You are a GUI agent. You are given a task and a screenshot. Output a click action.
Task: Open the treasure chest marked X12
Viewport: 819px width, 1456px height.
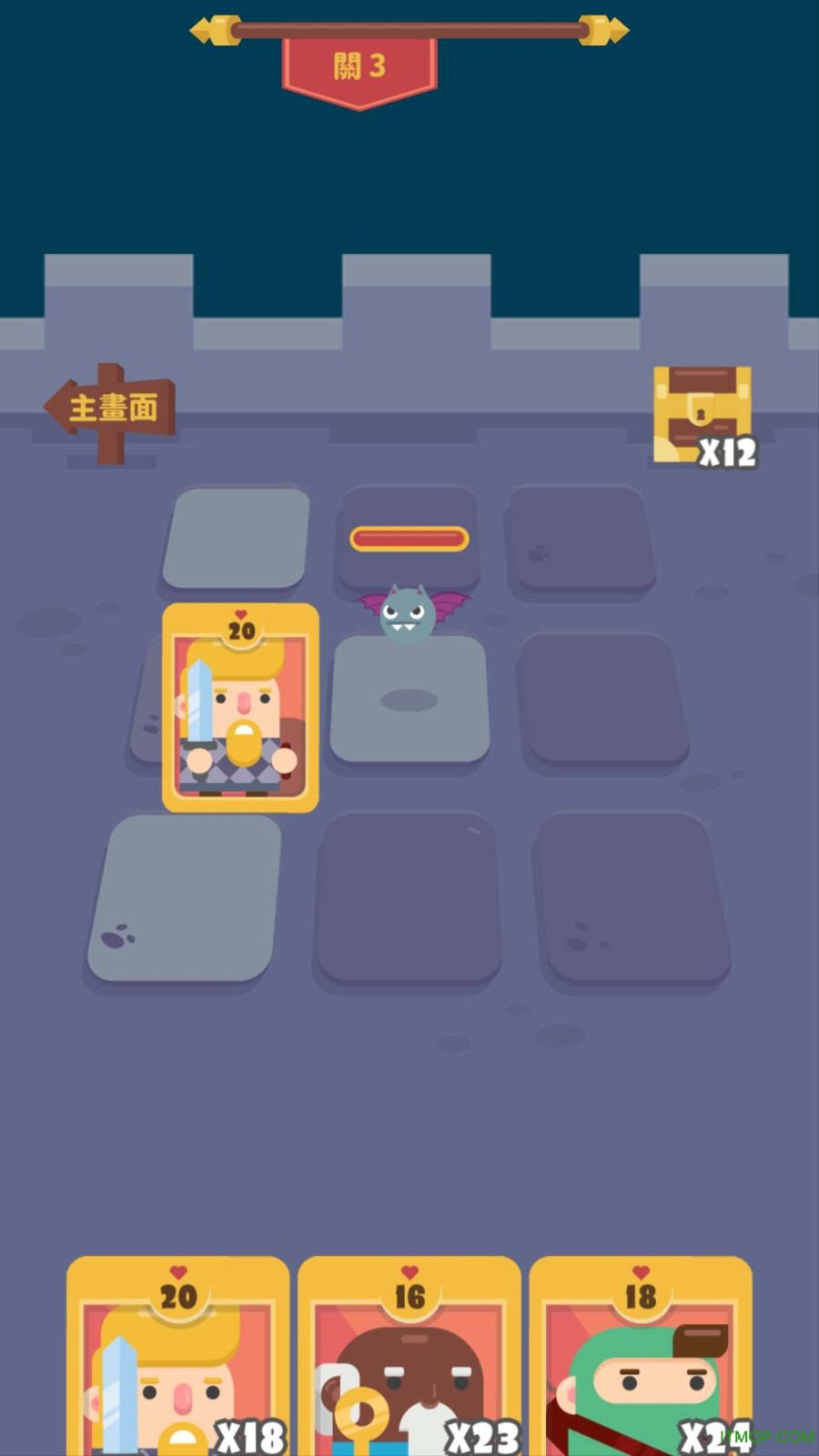(x=703, y=411)
